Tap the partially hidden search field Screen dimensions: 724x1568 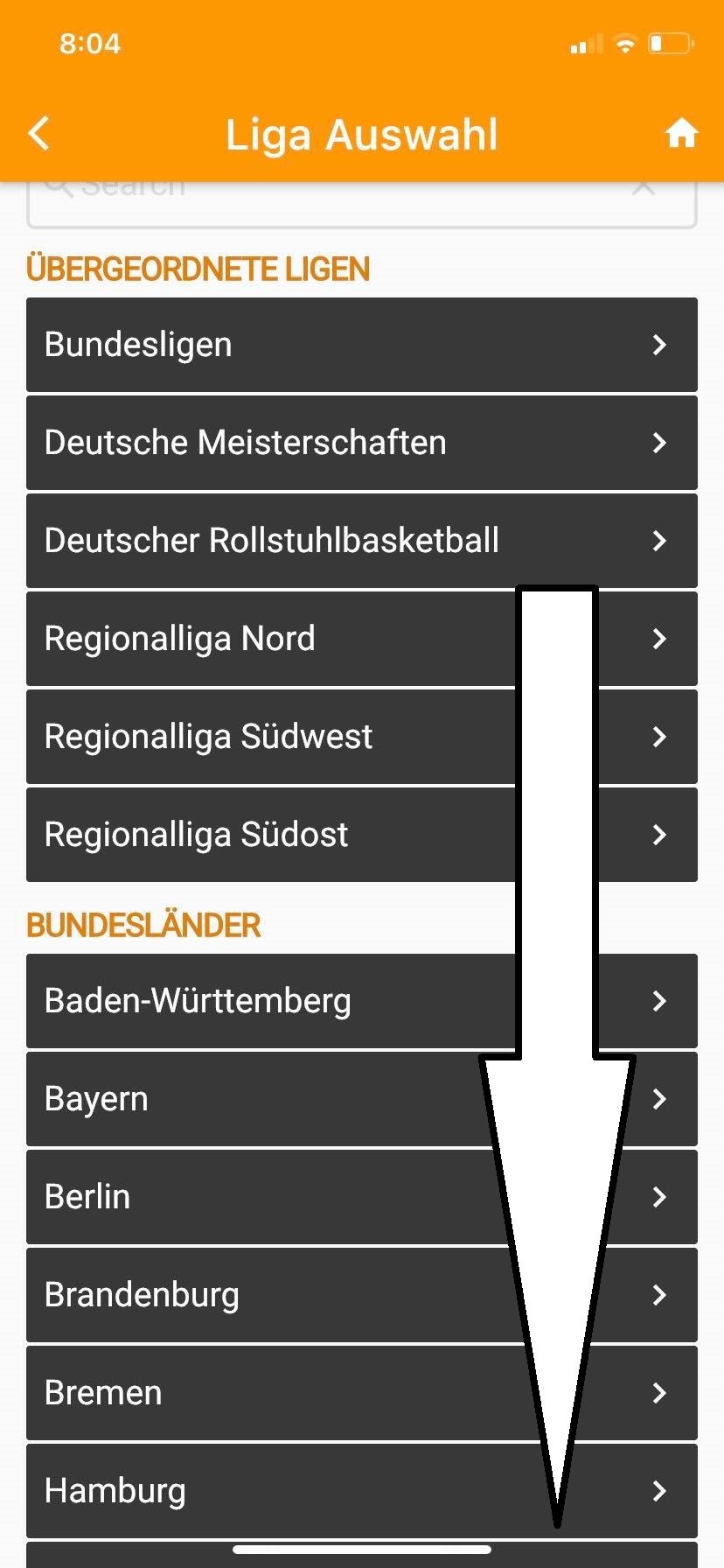tap(362, 205)
